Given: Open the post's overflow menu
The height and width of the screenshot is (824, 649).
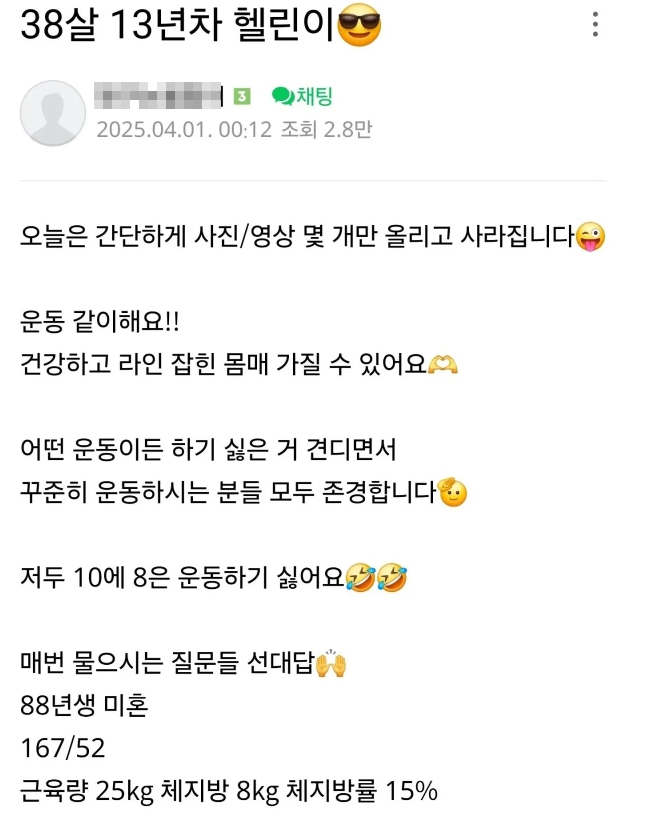Looking at the screenshot, I should [596, 24].
